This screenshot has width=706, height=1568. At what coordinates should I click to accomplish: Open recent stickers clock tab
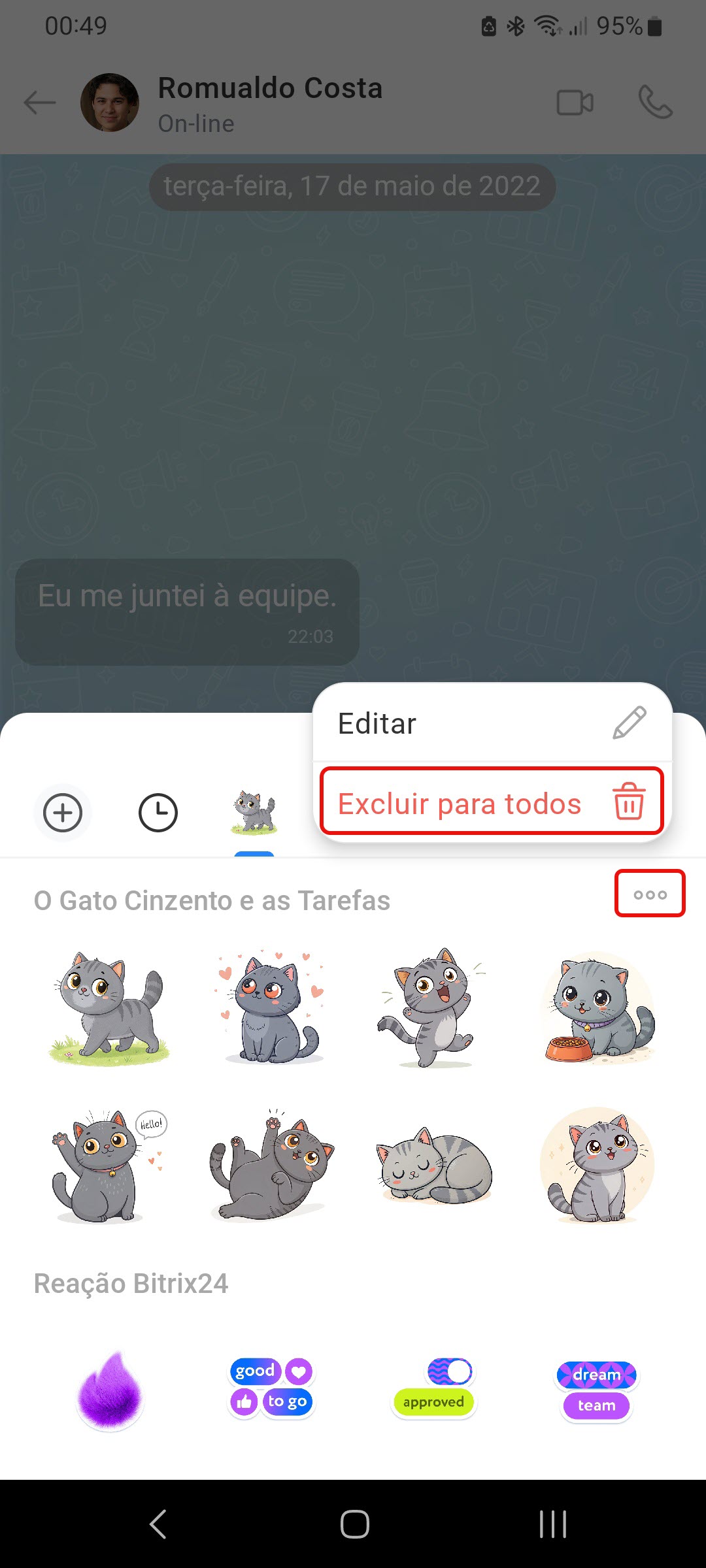point(158,813)
